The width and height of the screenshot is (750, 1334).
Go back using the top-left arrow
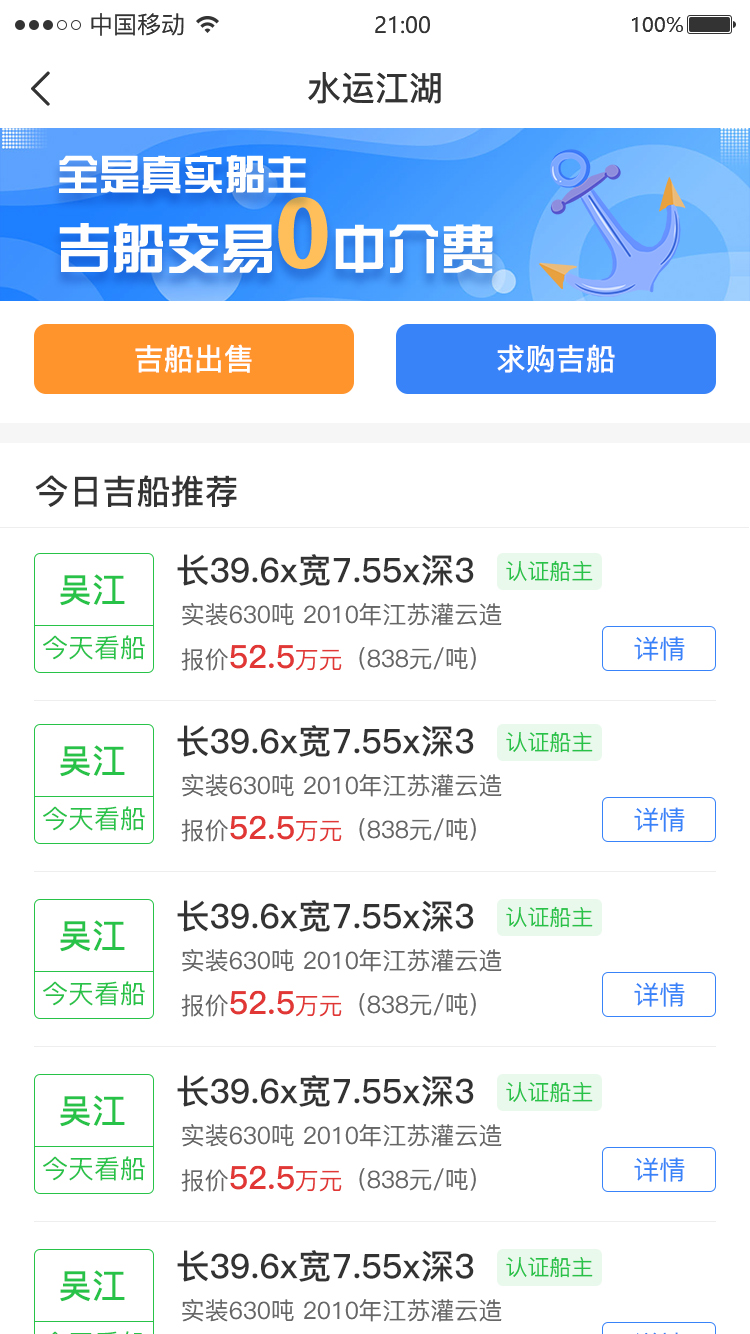coord(40,89)
